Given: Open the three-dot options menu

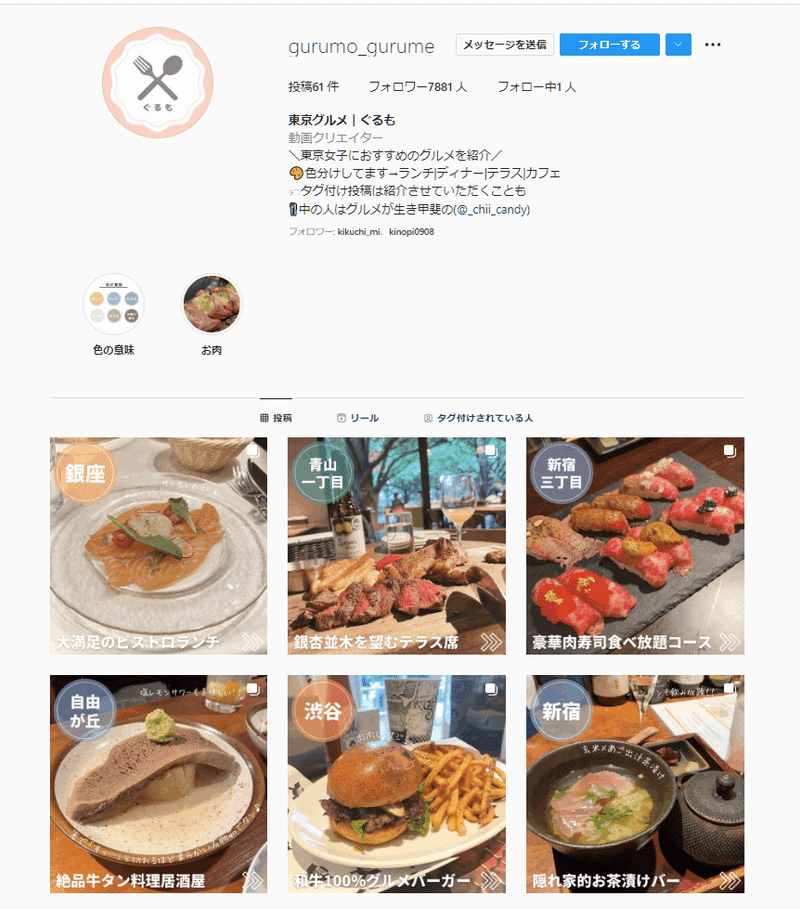Looking at the screenshot, I should point(713,45).
